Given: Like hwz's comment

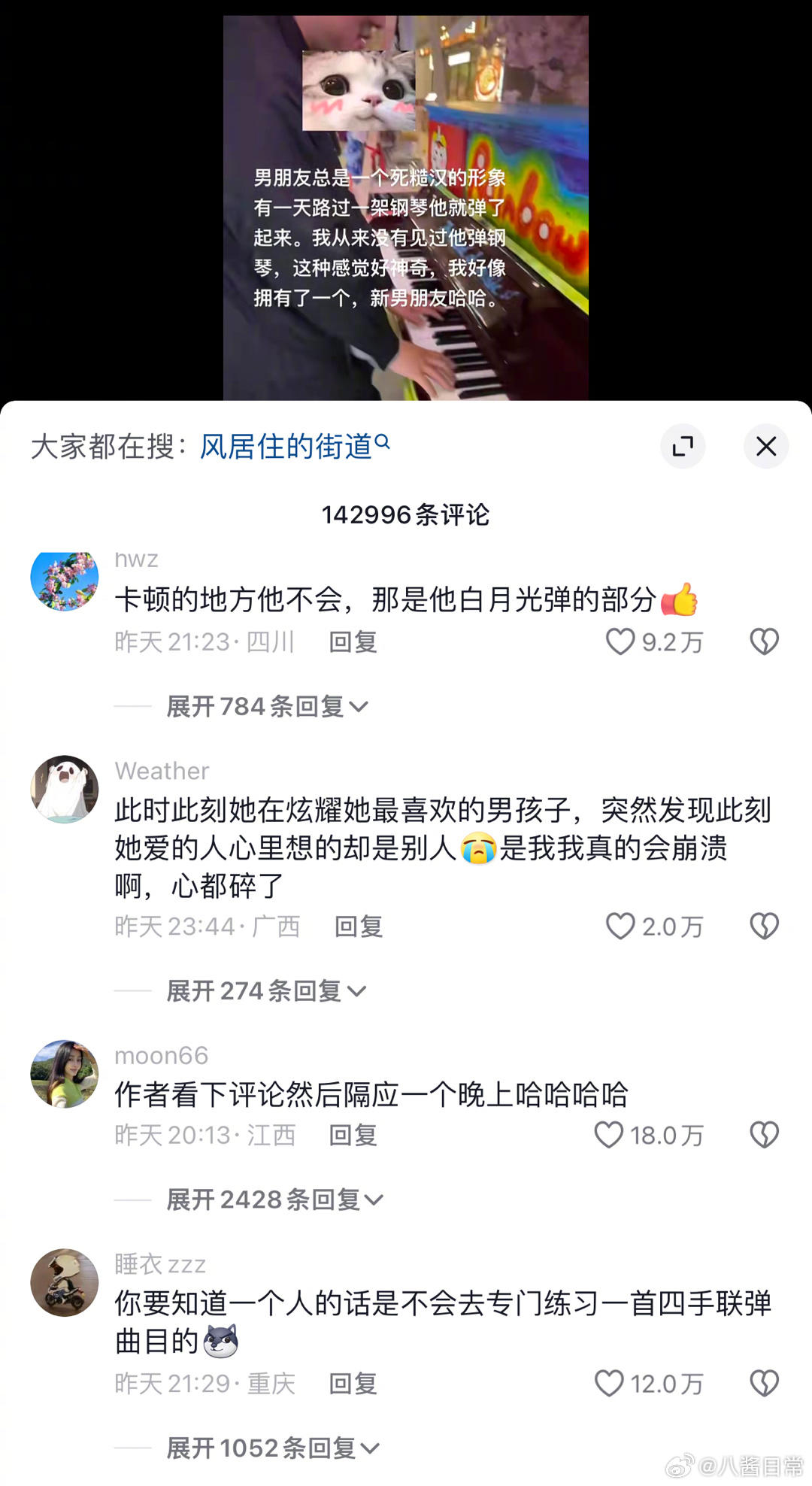Looking at the screenshot, I should coord(621,641).
